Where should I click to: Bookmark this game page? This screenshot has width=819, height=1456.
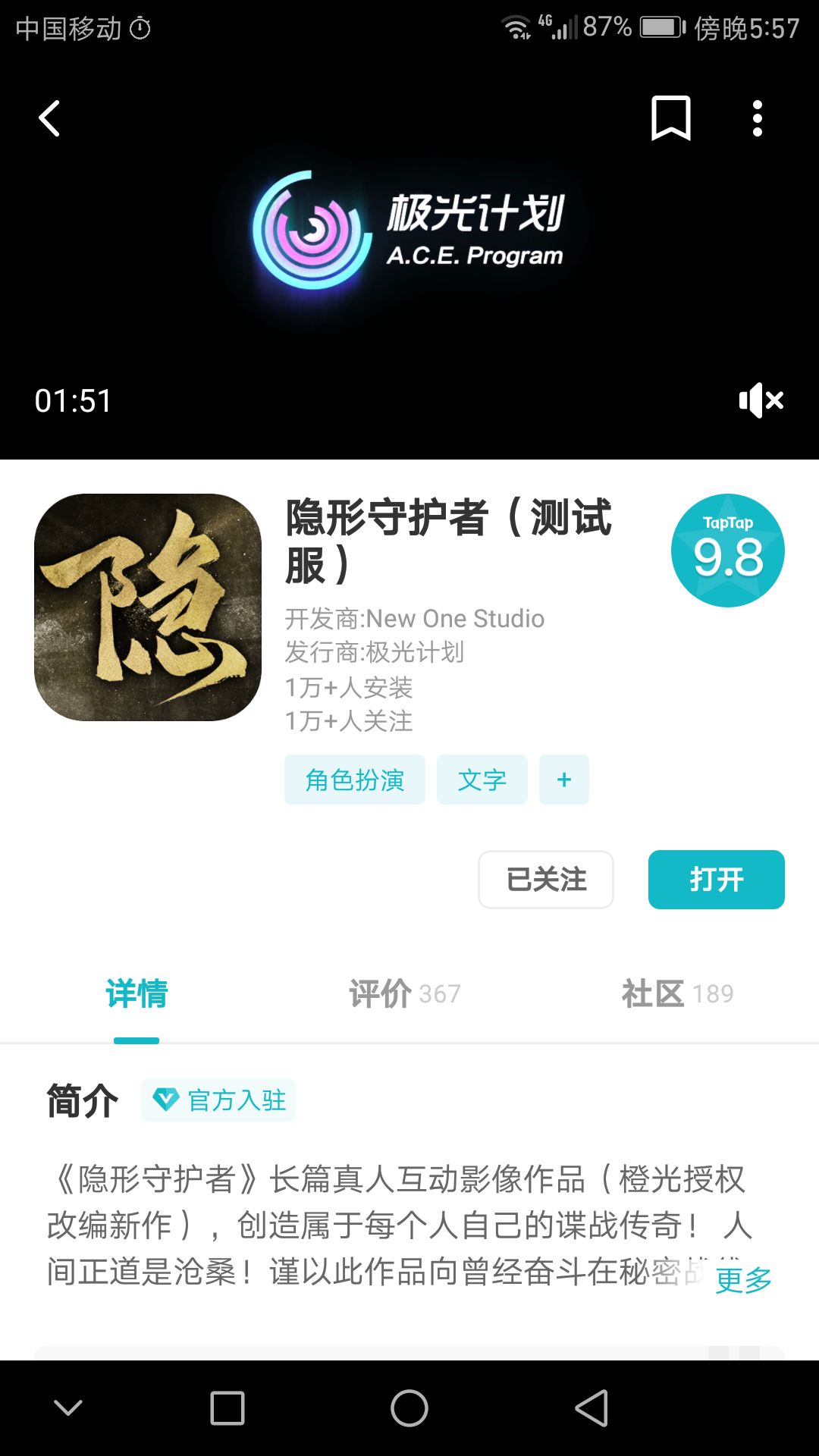pos(671,118)
